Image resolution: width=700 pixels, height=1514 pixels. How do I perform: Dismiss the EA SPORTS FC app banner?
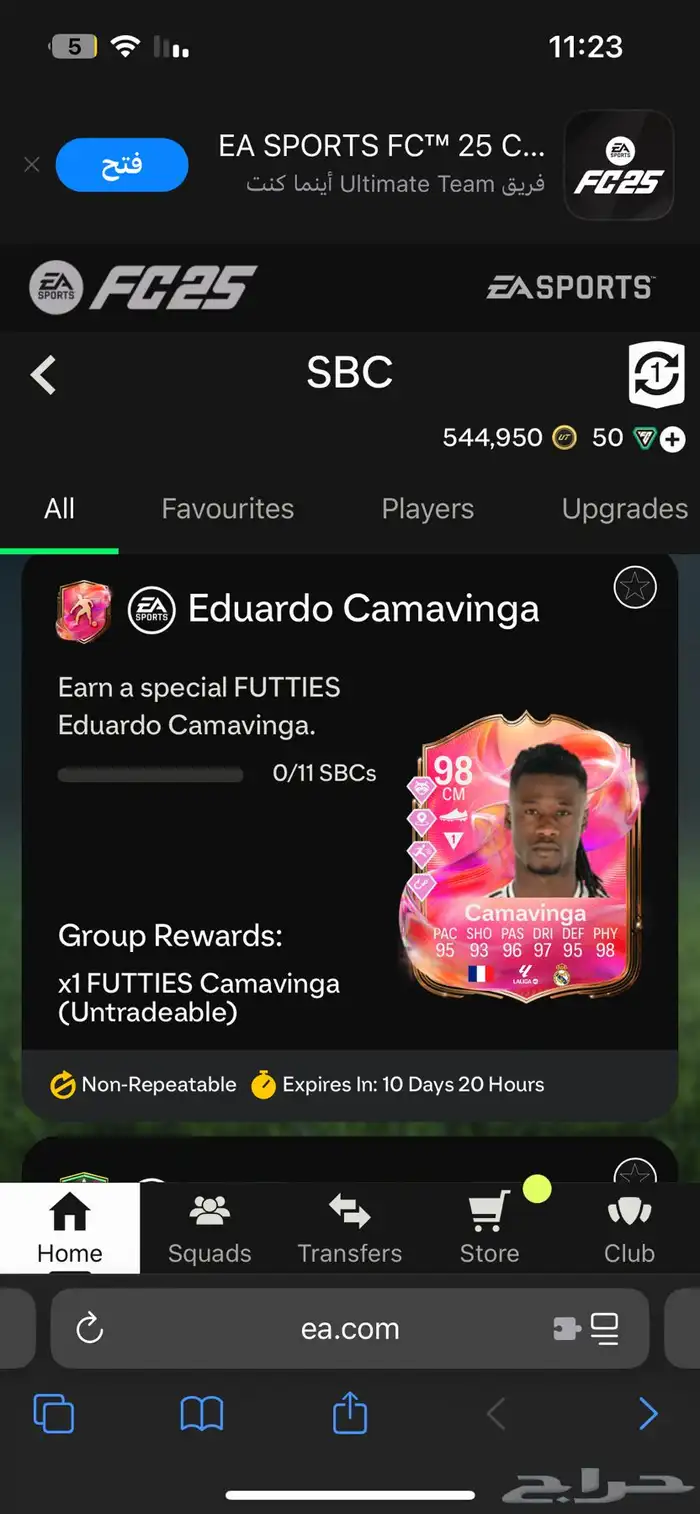tap(32, 165)
